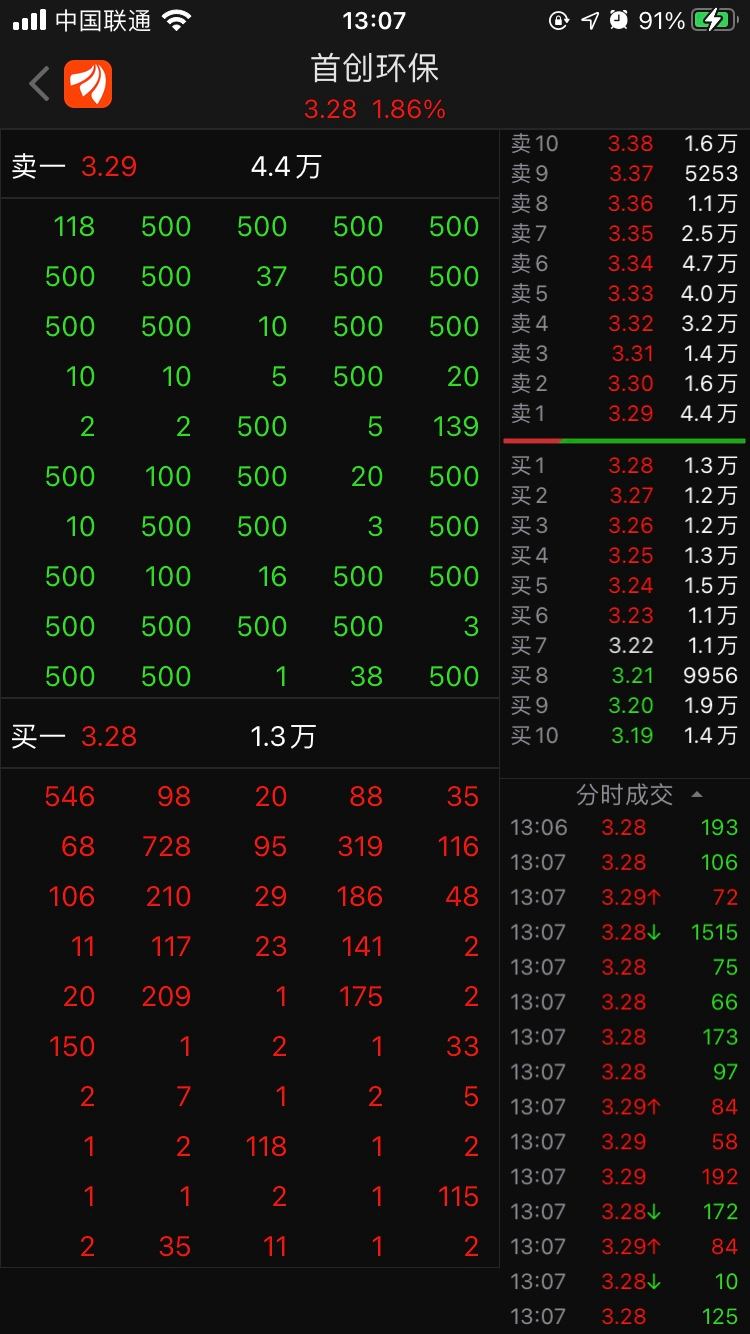Tap the orientation lock status icon
Image resolution: width=750 pixels, height=1334 pixels.
(x=560, y=17)
